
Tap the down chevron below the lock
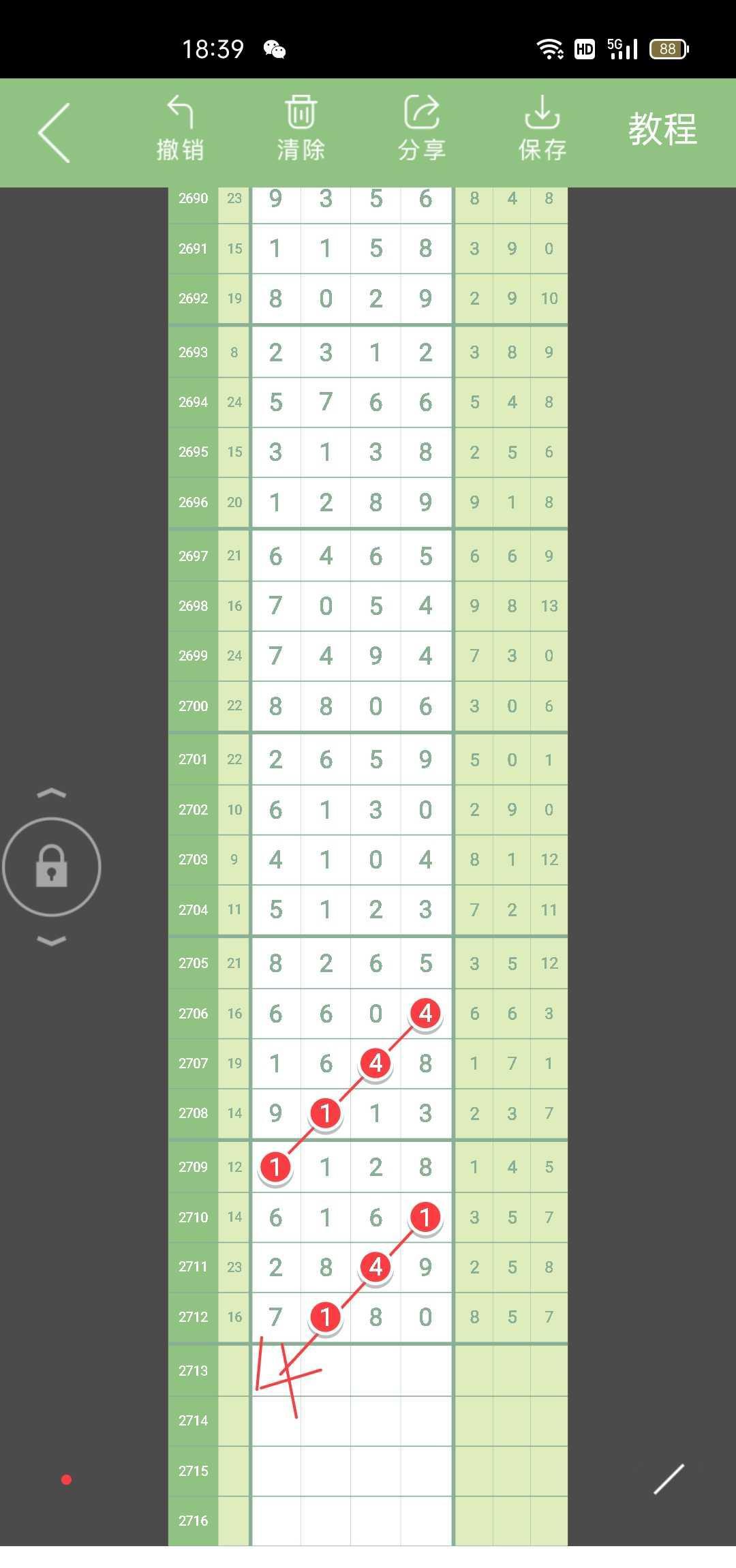point(52,941)
